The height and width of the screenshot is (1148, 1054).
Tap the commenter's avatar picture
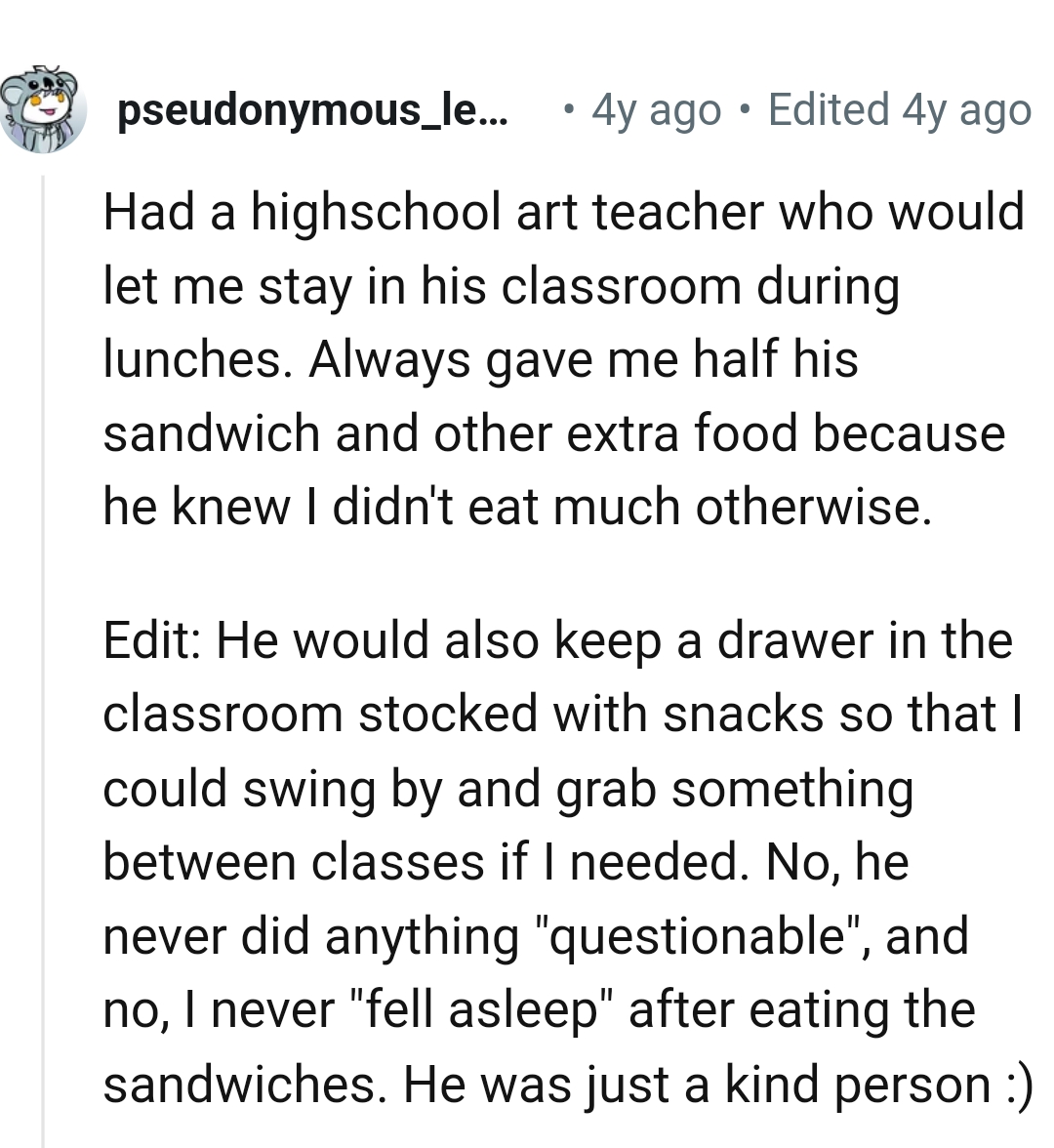pyautogui.click(x=43, y=110)
